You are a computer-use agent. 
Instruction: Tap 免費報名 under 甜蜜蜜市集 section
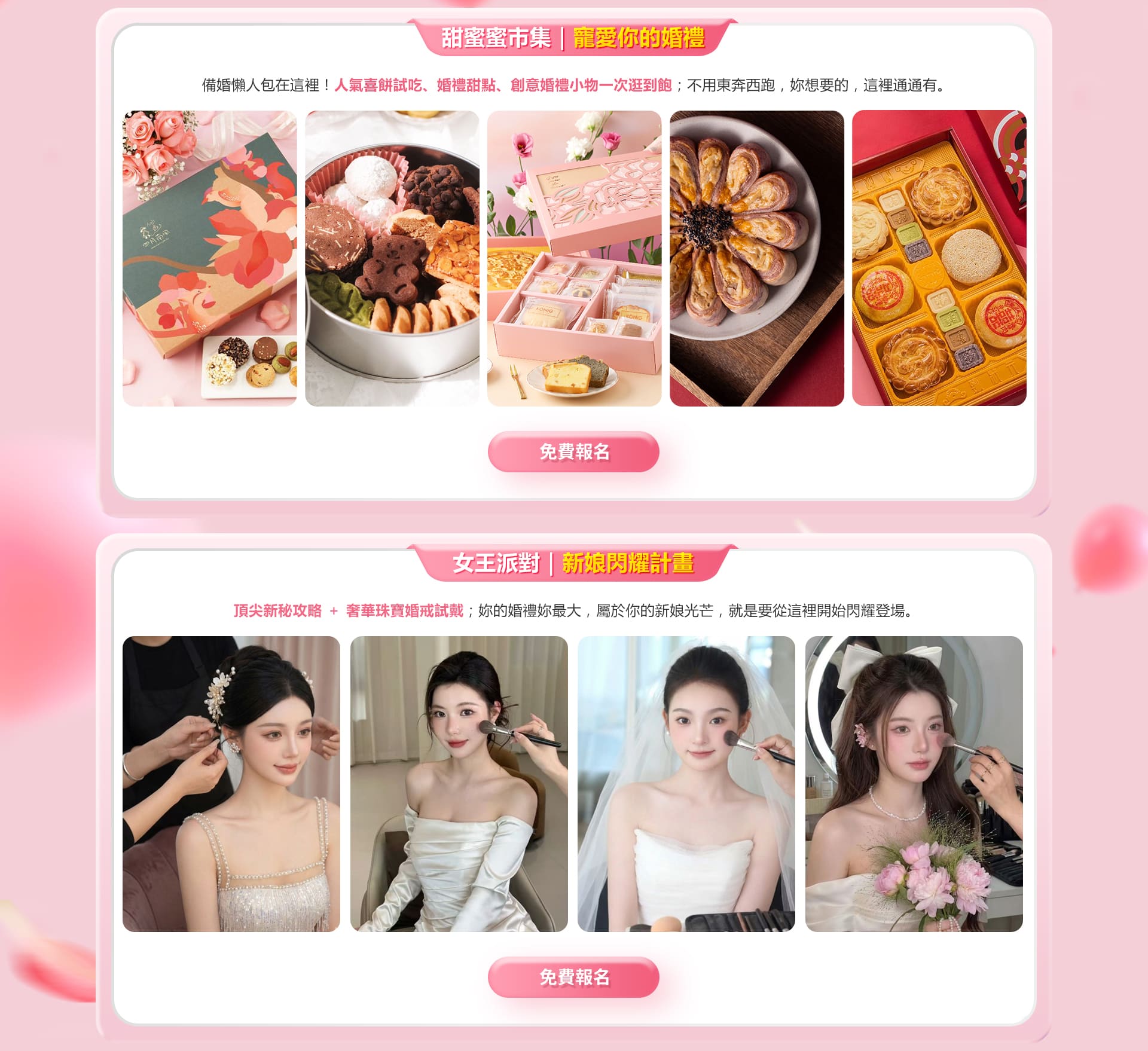(573, 451)
